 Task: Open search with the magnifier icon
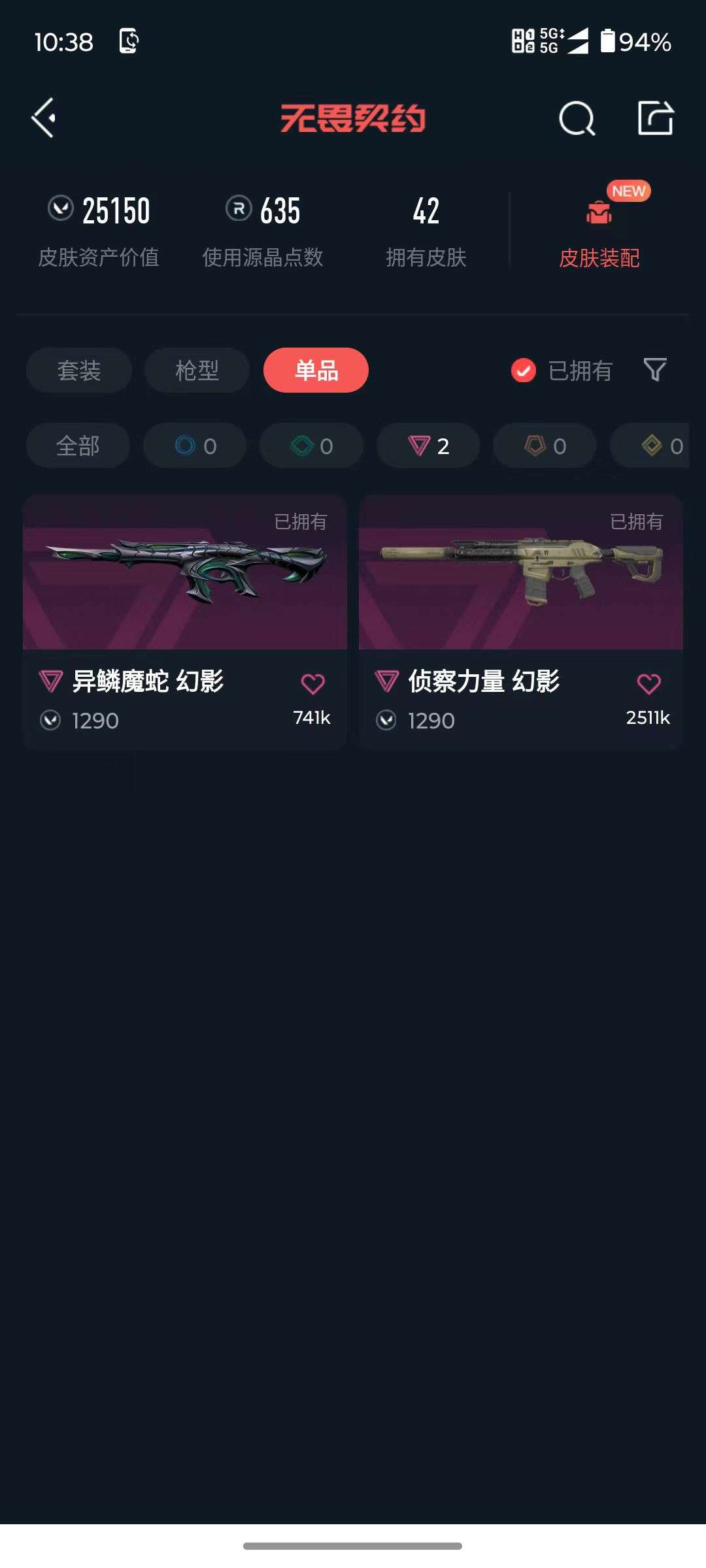point(576,119)
